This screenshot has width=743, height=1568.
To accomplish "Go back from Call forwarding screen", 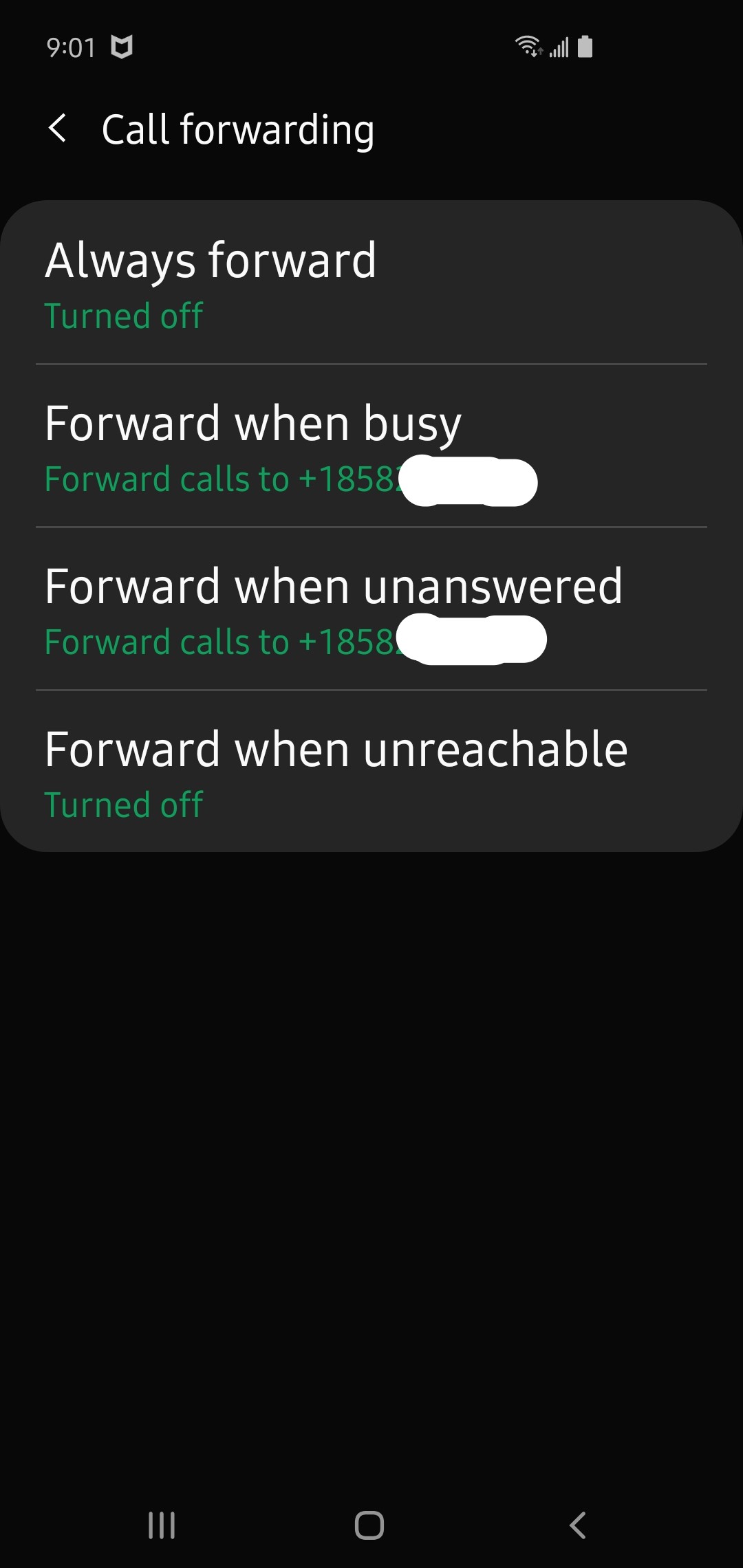I will 58,129.
